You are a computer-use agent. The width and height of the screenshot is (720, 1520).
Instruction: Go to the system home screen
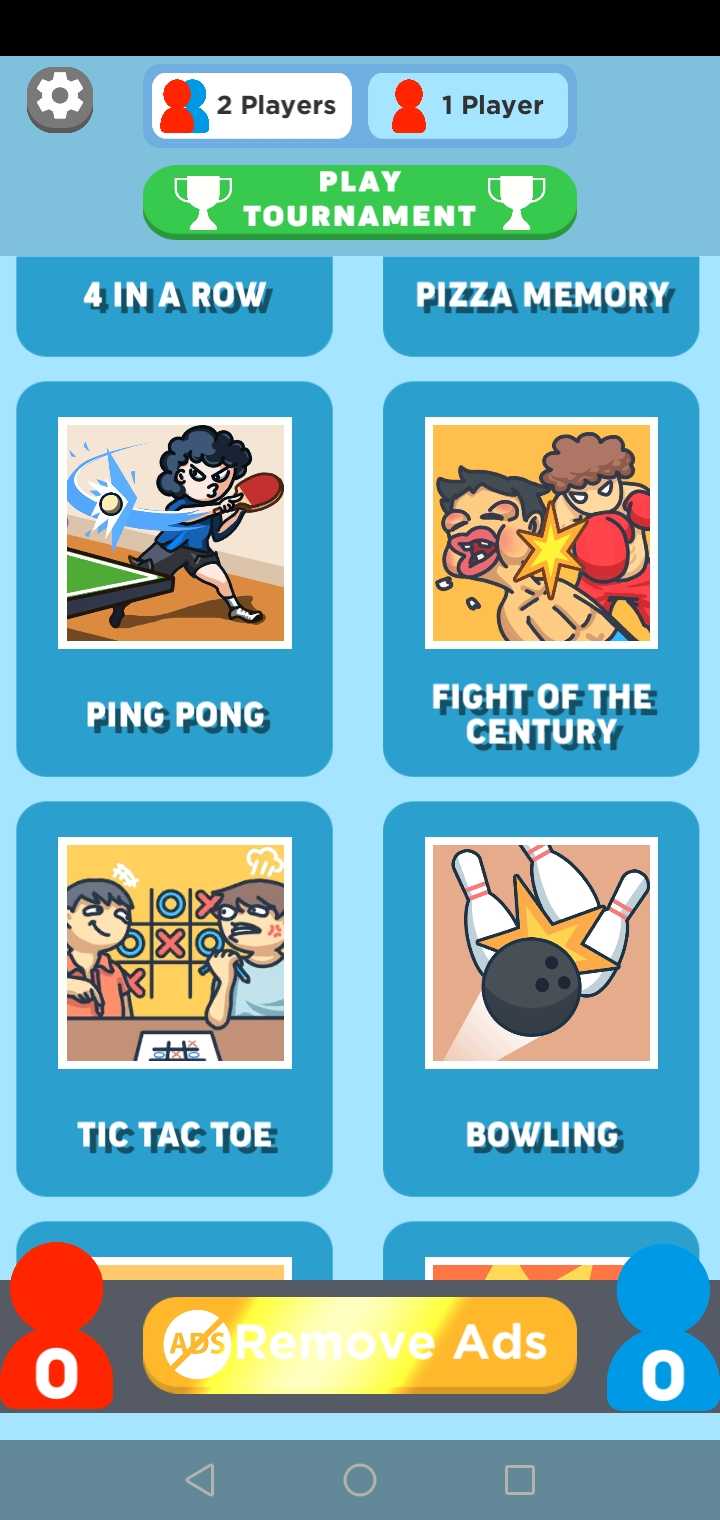360,1479
